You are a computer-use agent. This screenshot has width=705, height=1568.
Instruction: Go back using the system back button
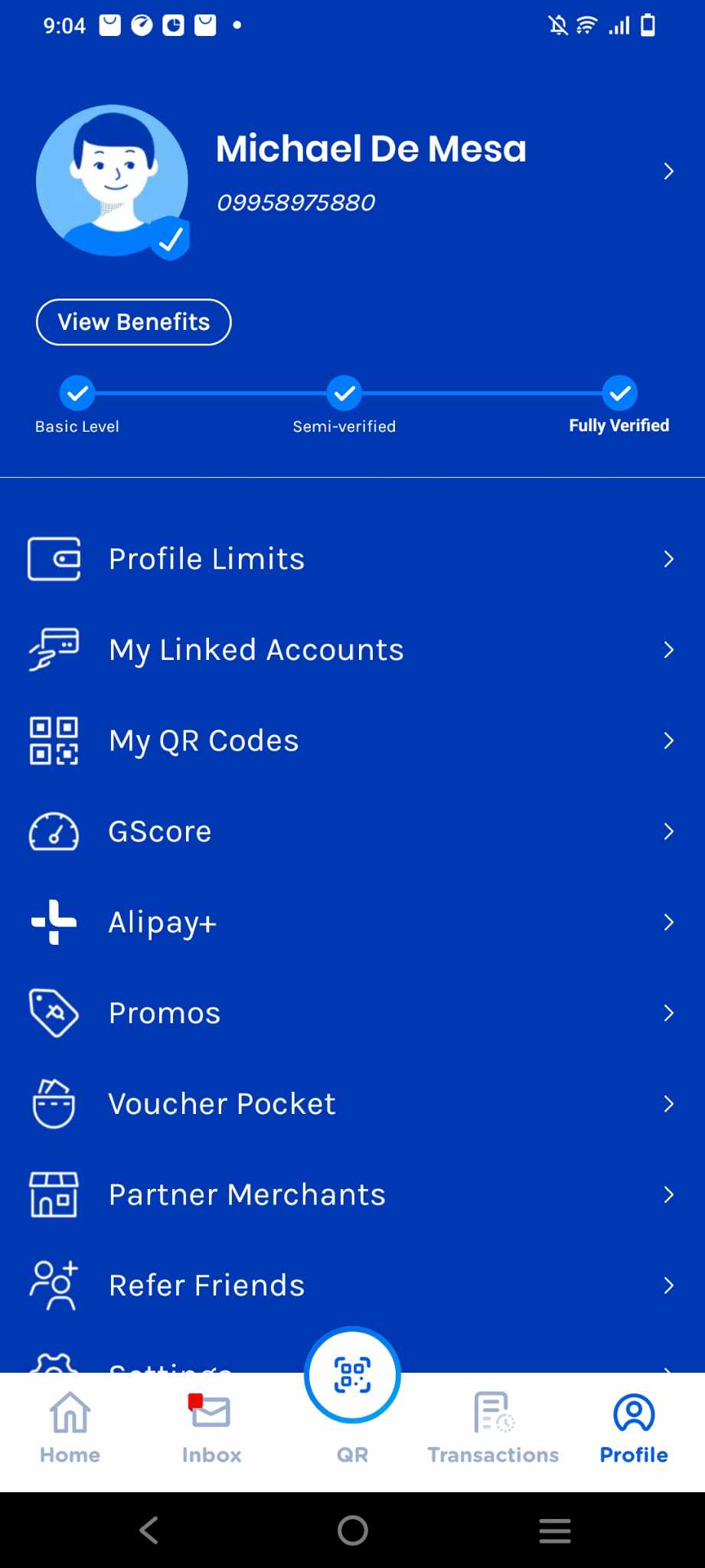point(149,1530)
